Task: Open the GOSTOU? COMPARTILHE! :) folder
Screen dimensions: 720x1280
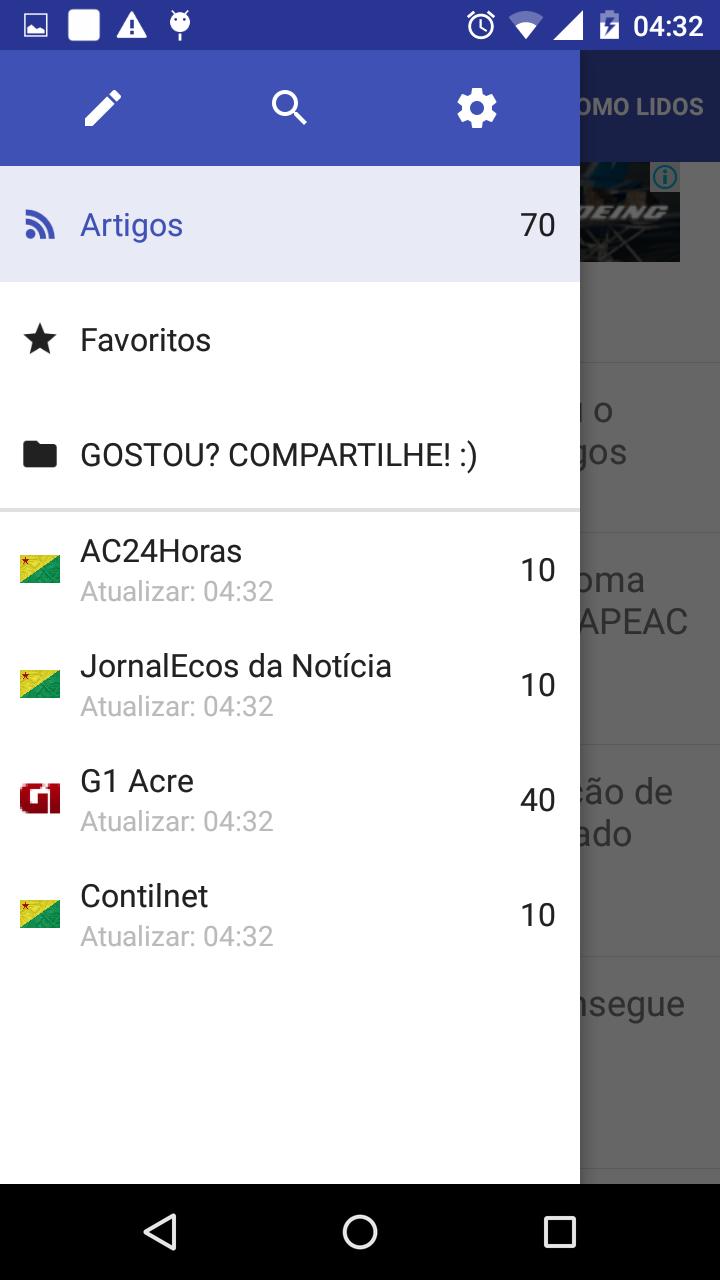Action: 290,455
